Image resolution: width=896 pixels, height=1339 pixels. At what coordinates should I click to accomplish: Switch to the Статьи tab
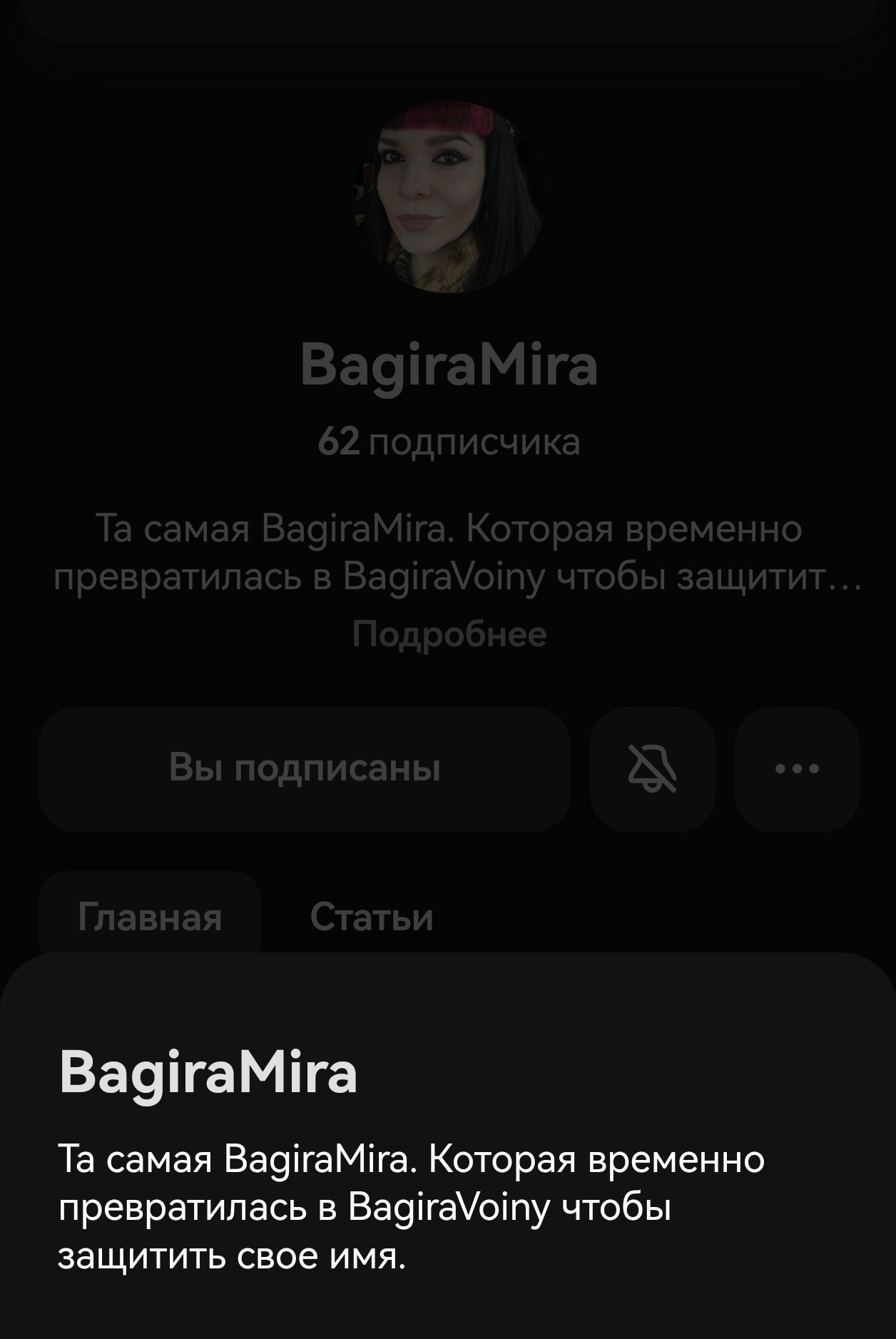click(x=372, y=917)
